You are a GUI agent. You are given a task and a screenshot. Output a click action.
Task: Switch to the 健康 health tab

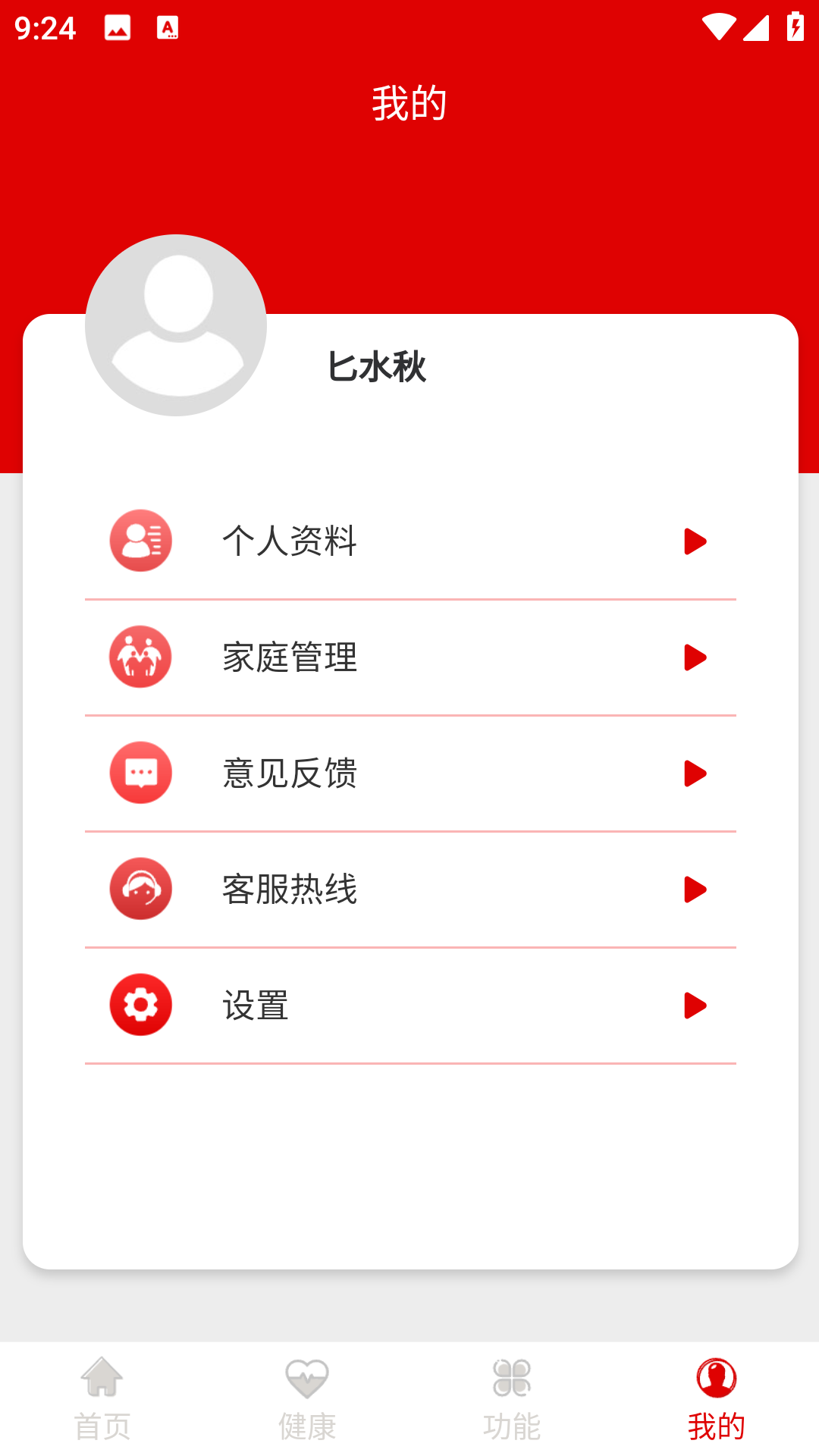pyautogui.click(x=307, y=1399)
